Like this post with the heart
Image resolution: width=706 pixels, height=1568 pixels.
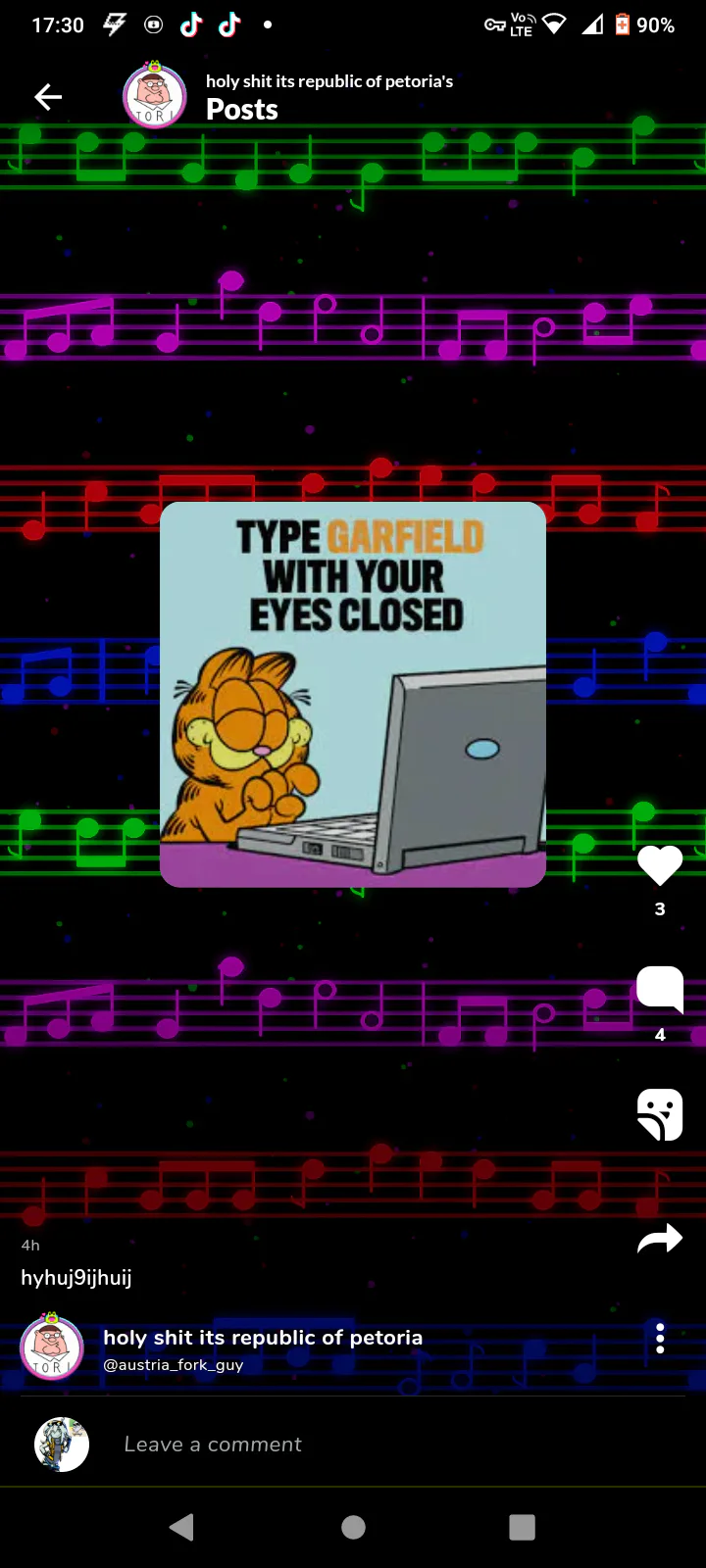tap(660, 865)
